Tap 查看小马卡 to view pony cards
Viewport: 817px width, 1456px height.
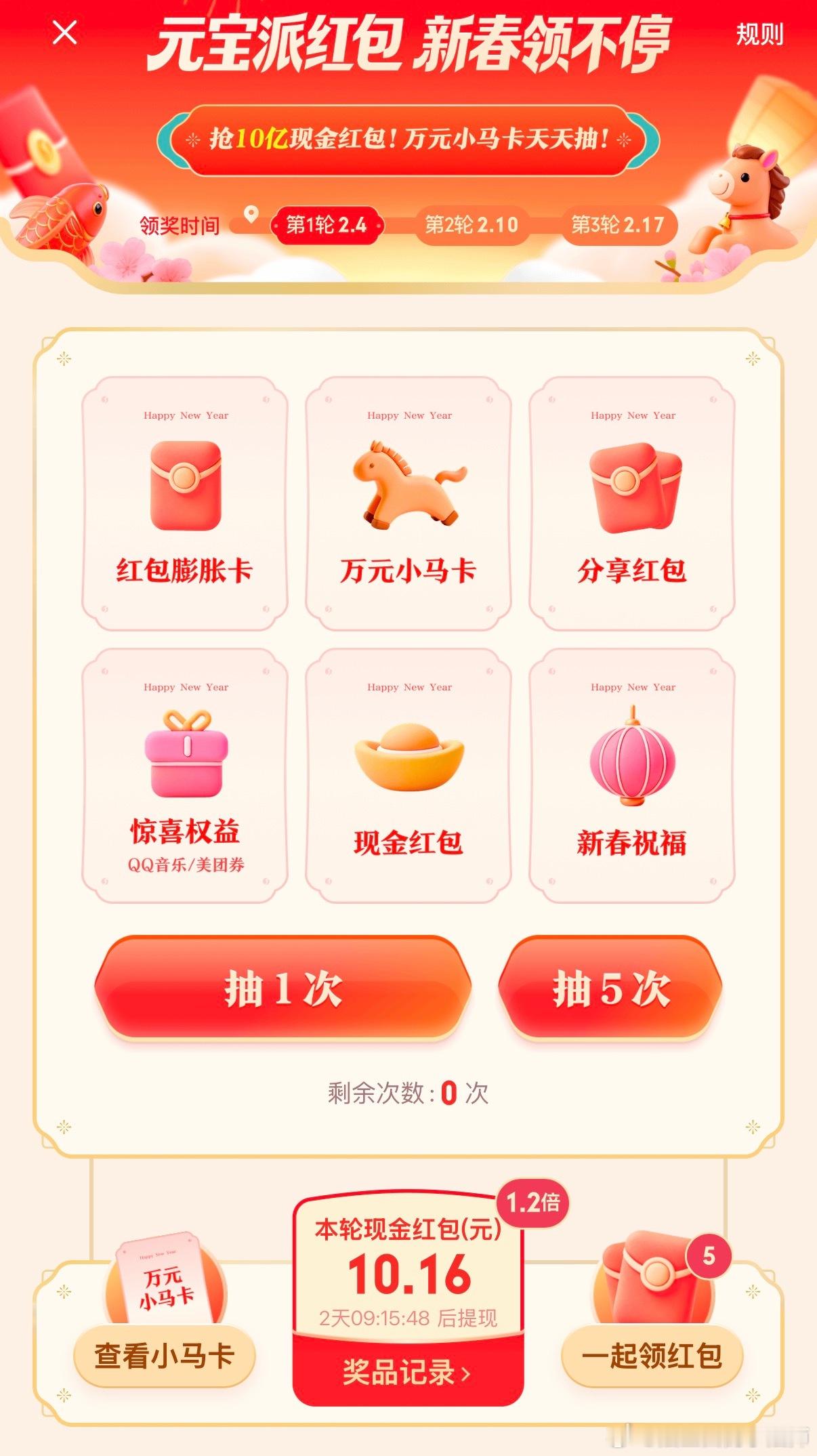pos(163,1357)
